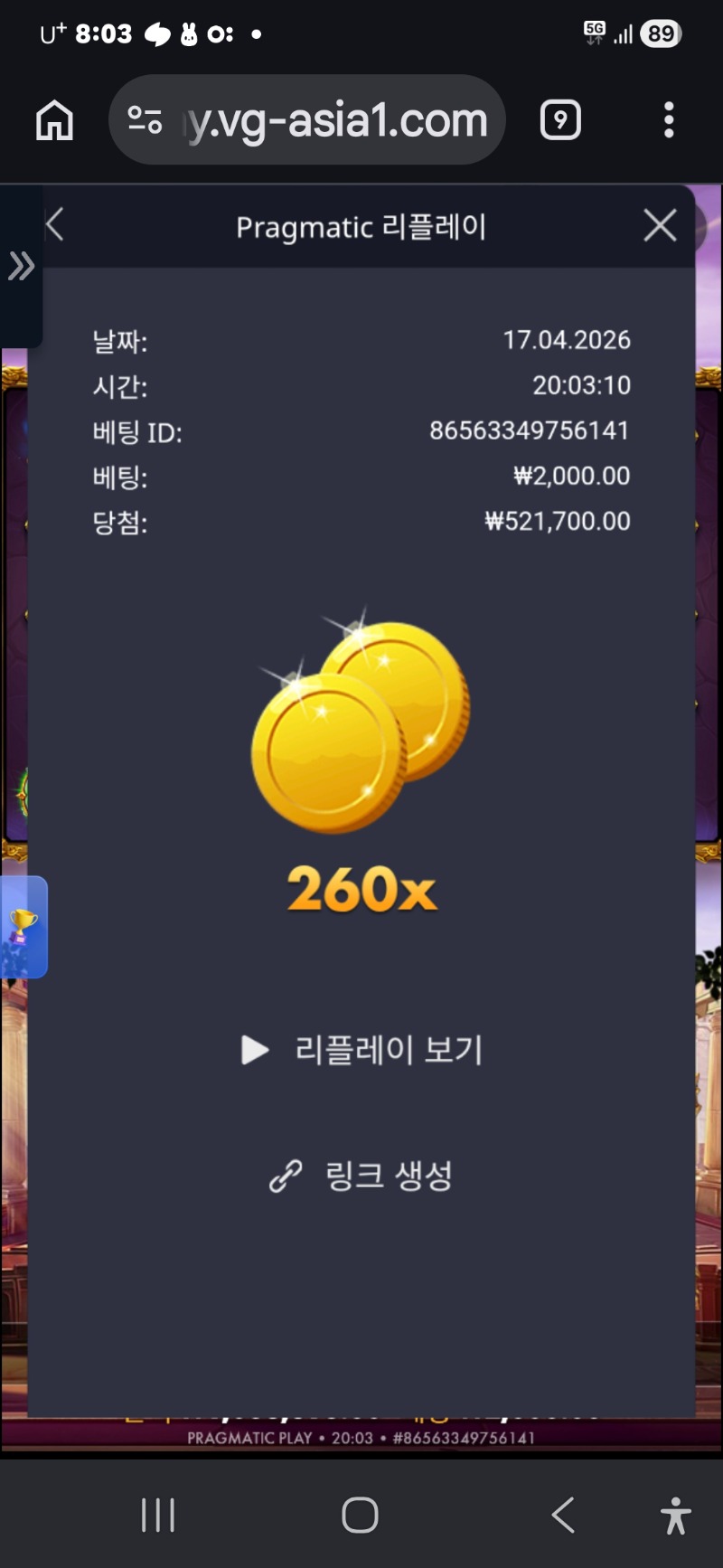Open recent apps from the navigation bar
723x1568 pixels.
coord(158,1515)
